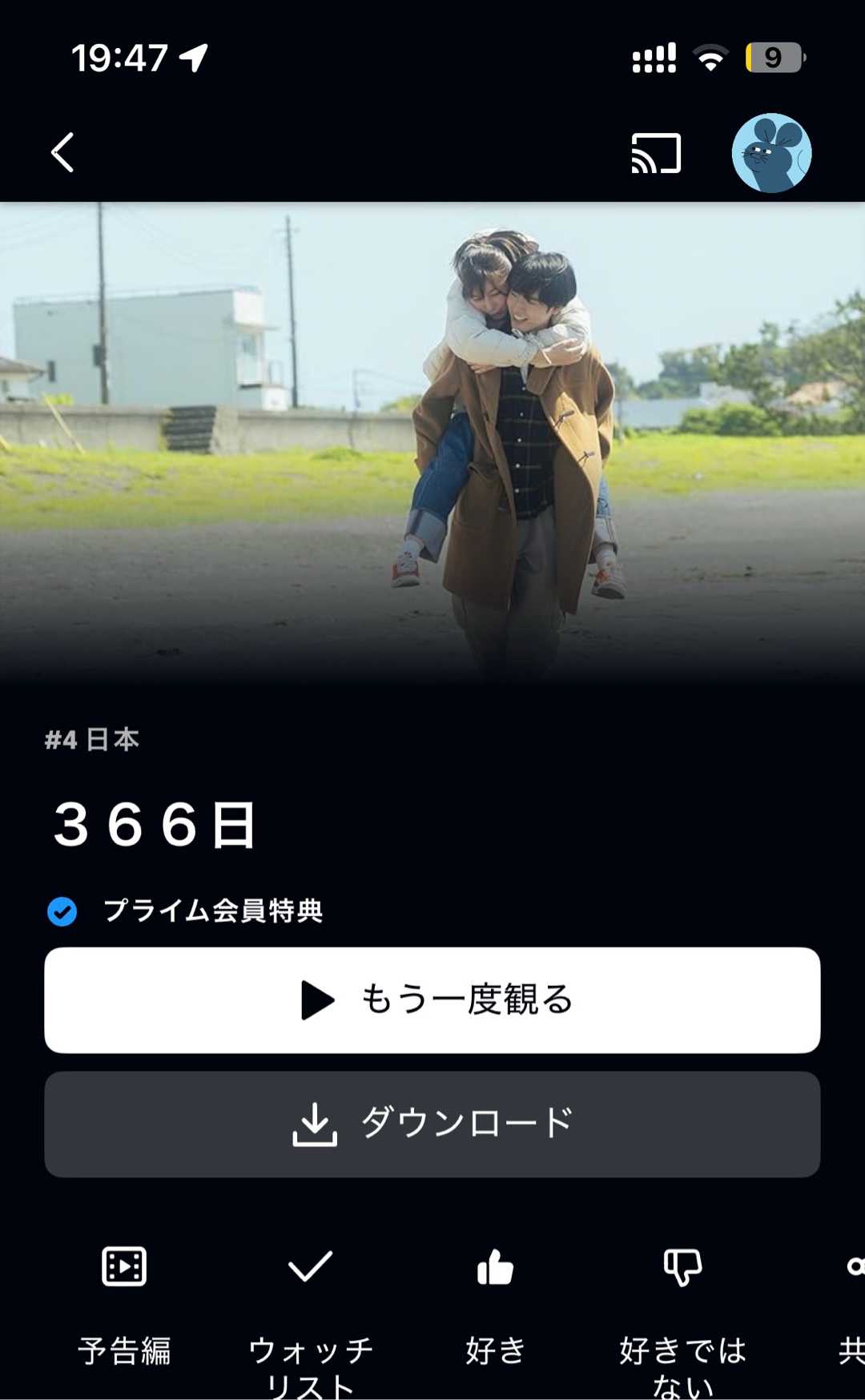The image size is (865, 1400).
Task: Tap もう一度観る to watch again
Action: [x=432, y=1000]
